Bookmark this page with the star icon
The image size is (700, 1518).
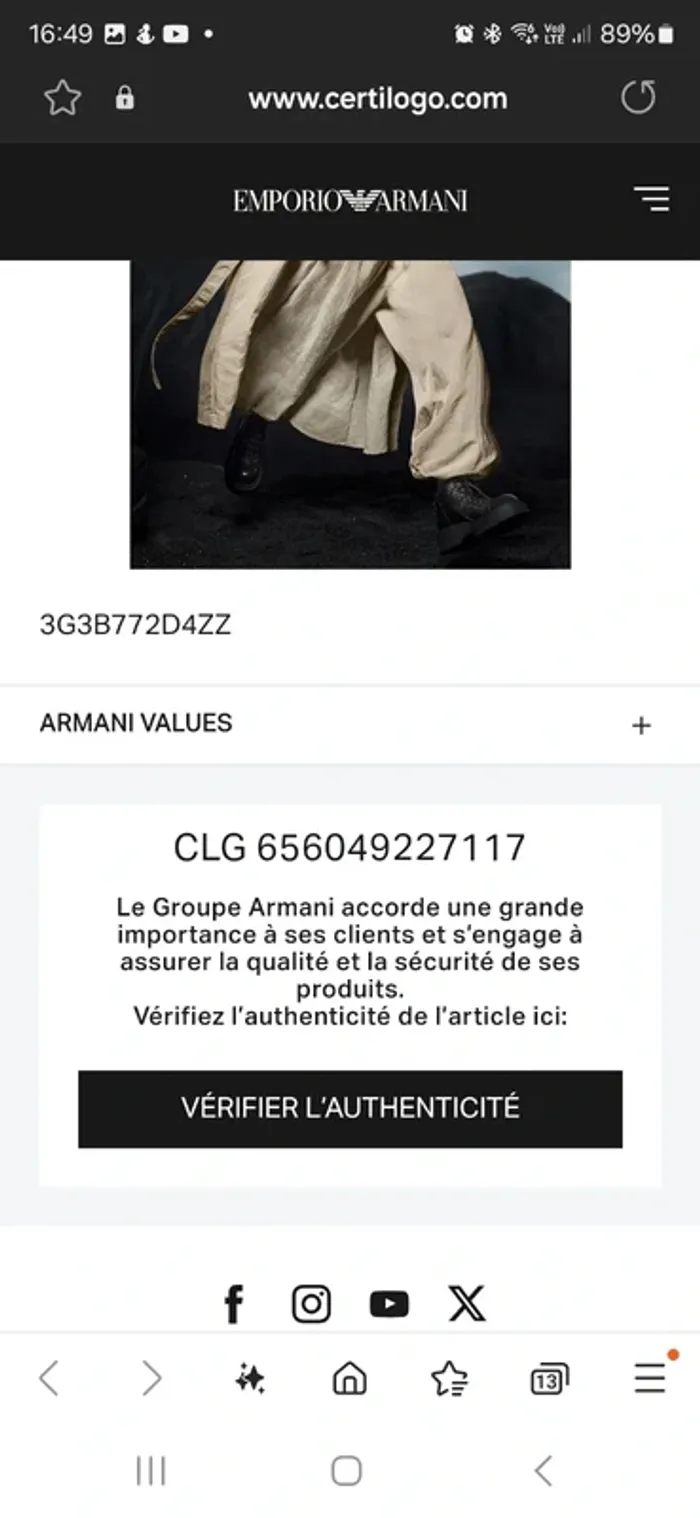coord(62,98)
